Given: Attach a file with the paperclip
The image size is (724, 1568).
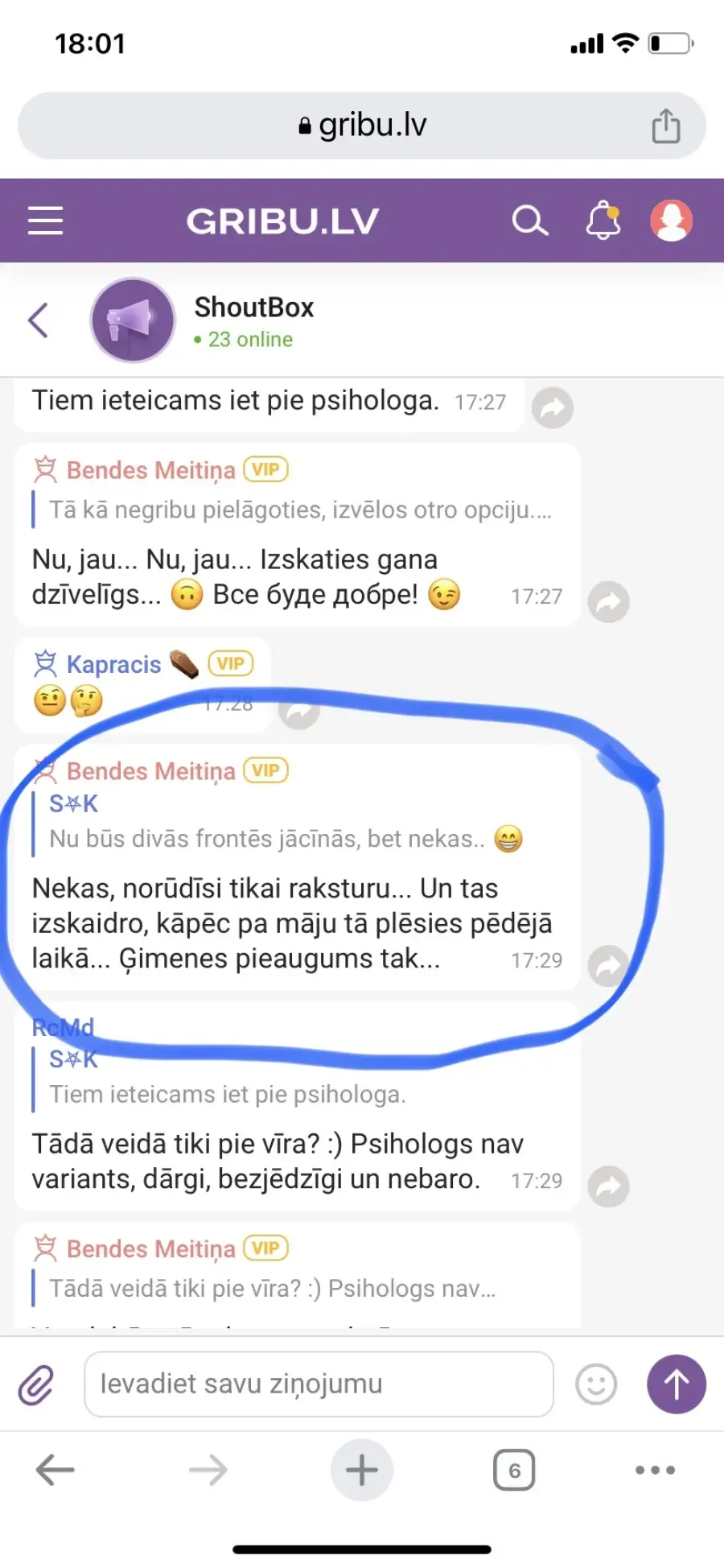Looking at the screenshot, I should click(x=37, y=1384).
